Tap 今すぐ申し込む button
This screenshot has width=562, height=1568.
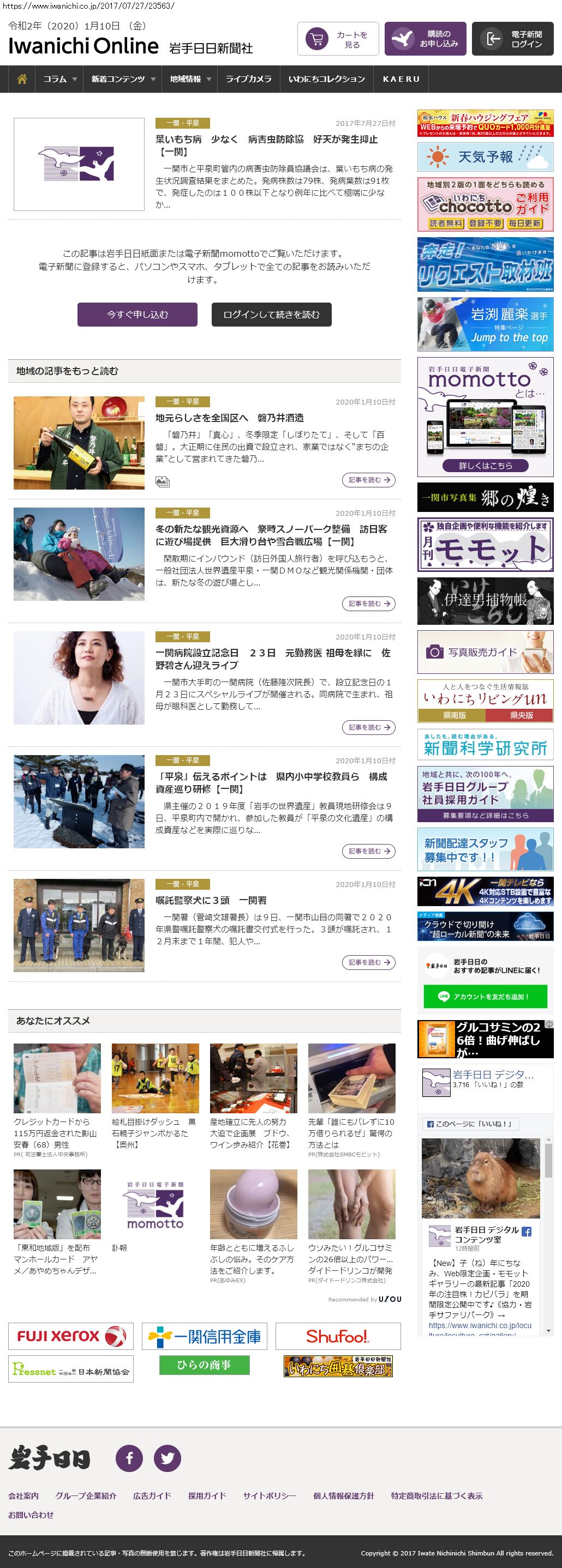pos(137,315)
